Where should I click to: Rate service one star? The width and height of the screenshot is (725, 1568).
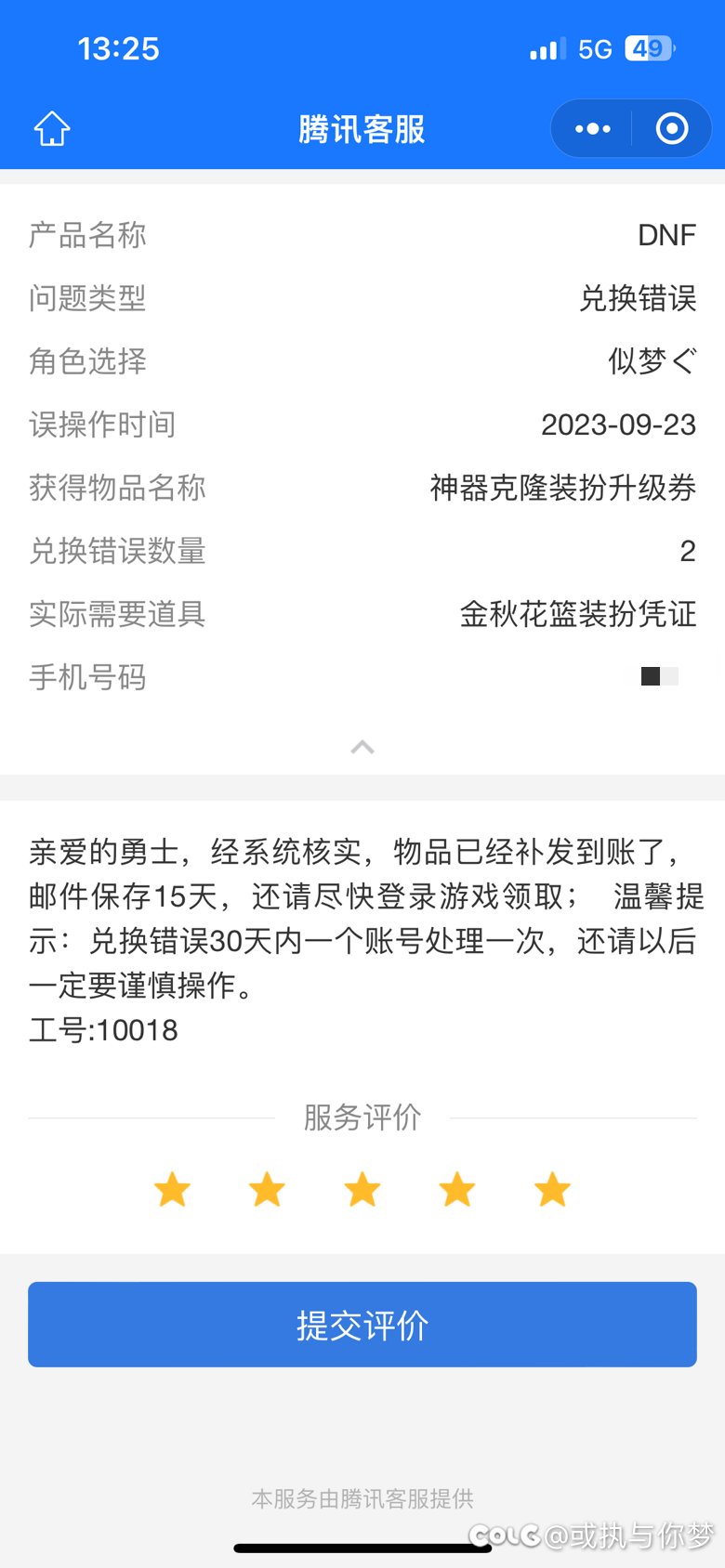(x=172, y=1189)
